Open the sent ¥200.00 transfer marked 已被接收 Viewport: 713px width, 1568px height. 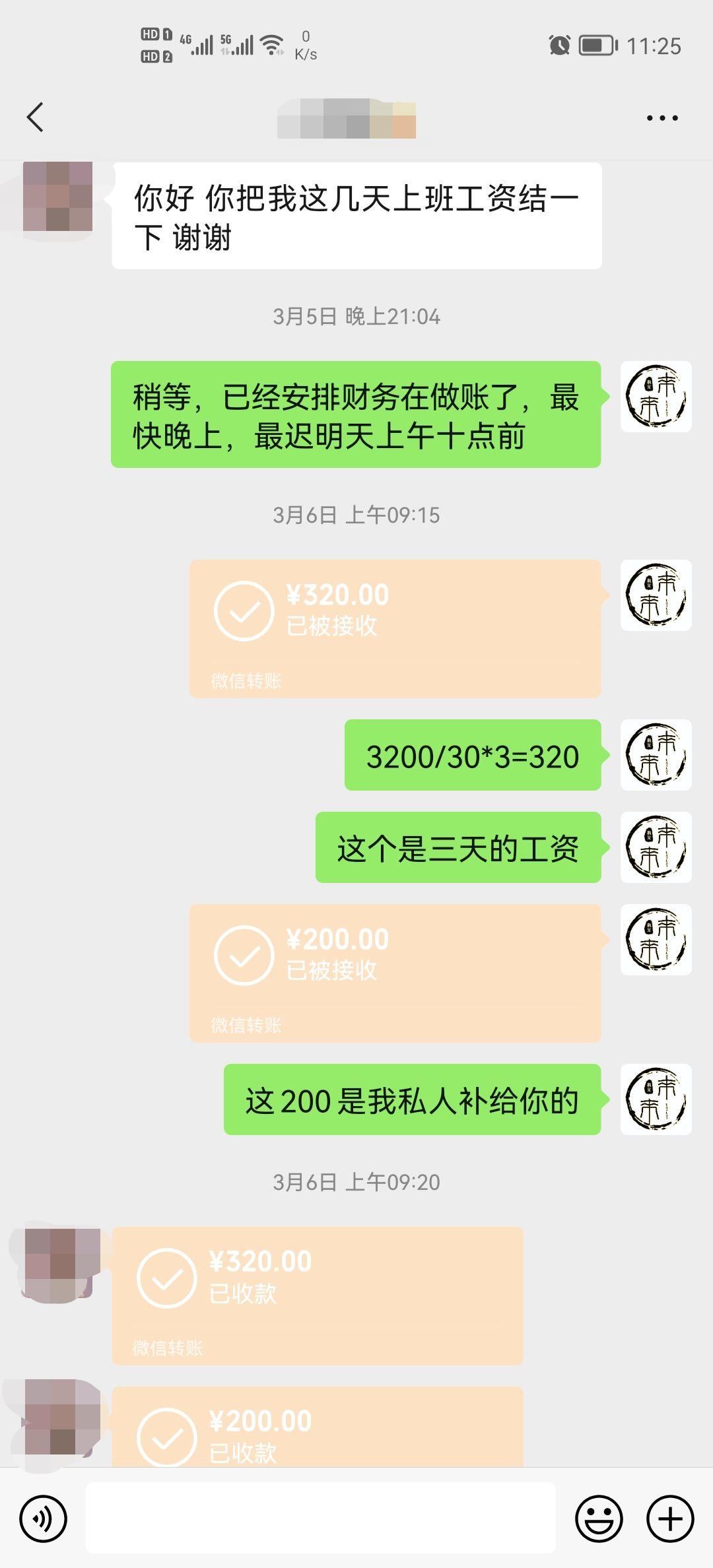tap(395, 973)
